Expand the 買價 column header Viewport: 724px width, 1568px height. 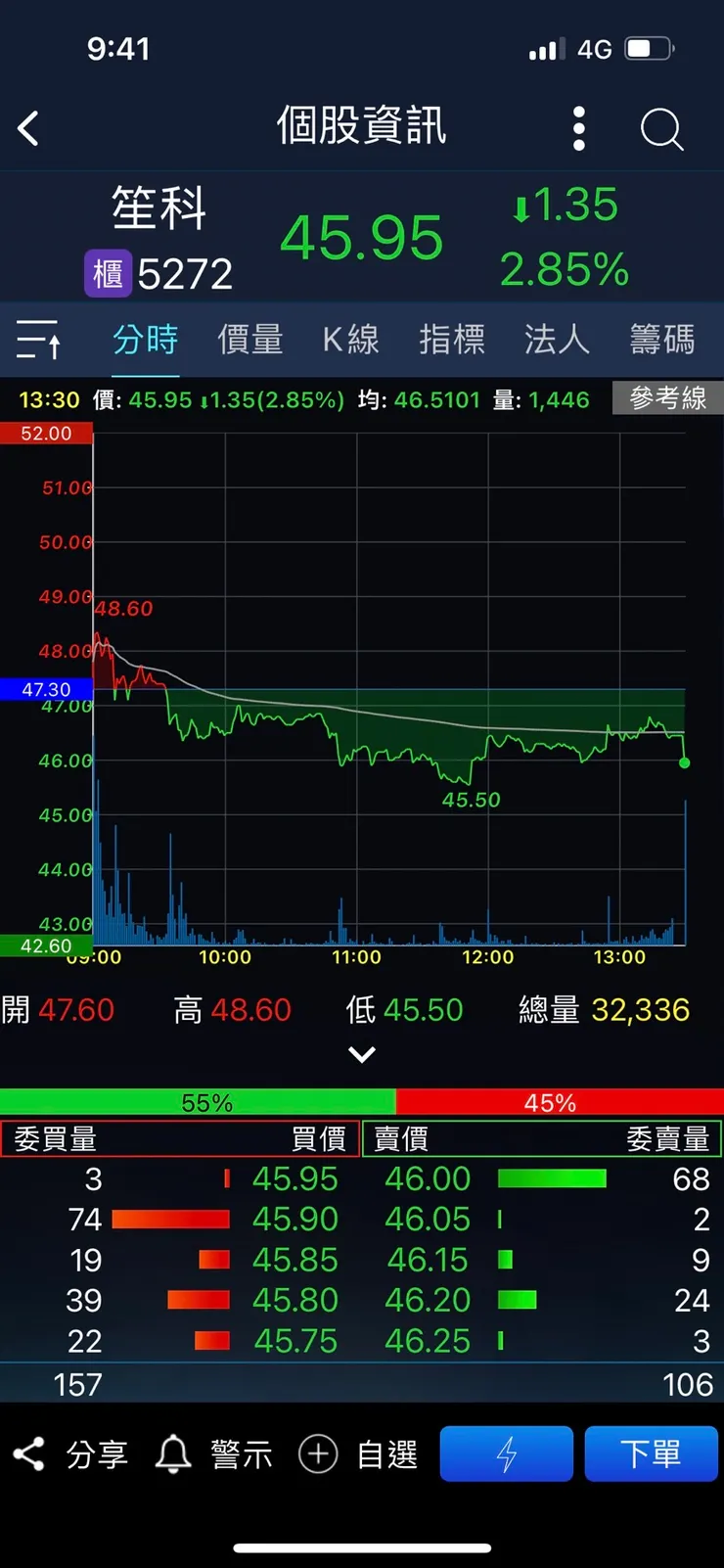point(316,1138)
